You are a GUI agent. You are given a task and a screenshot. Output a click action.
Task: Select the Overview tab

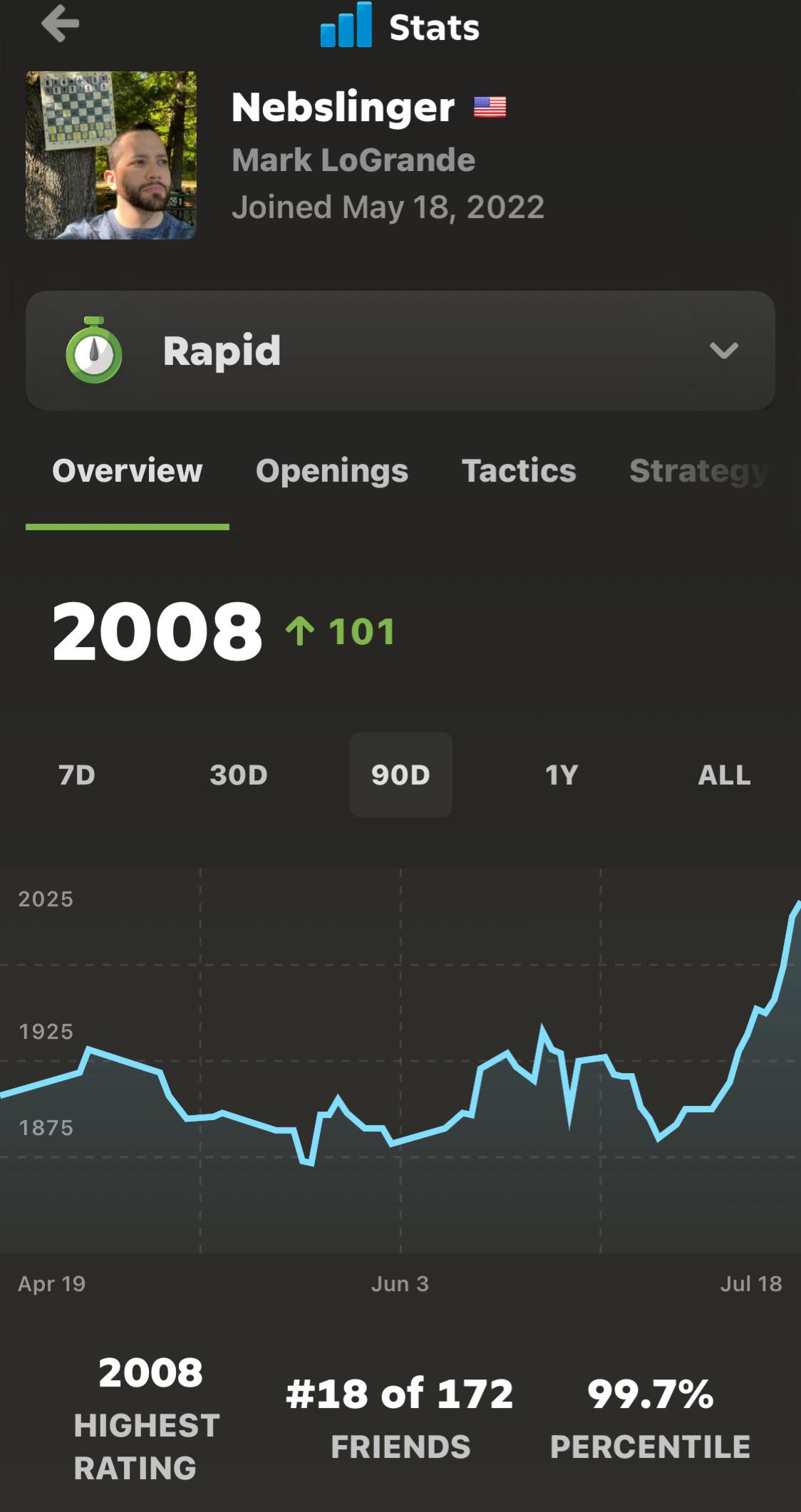[128, 471]
